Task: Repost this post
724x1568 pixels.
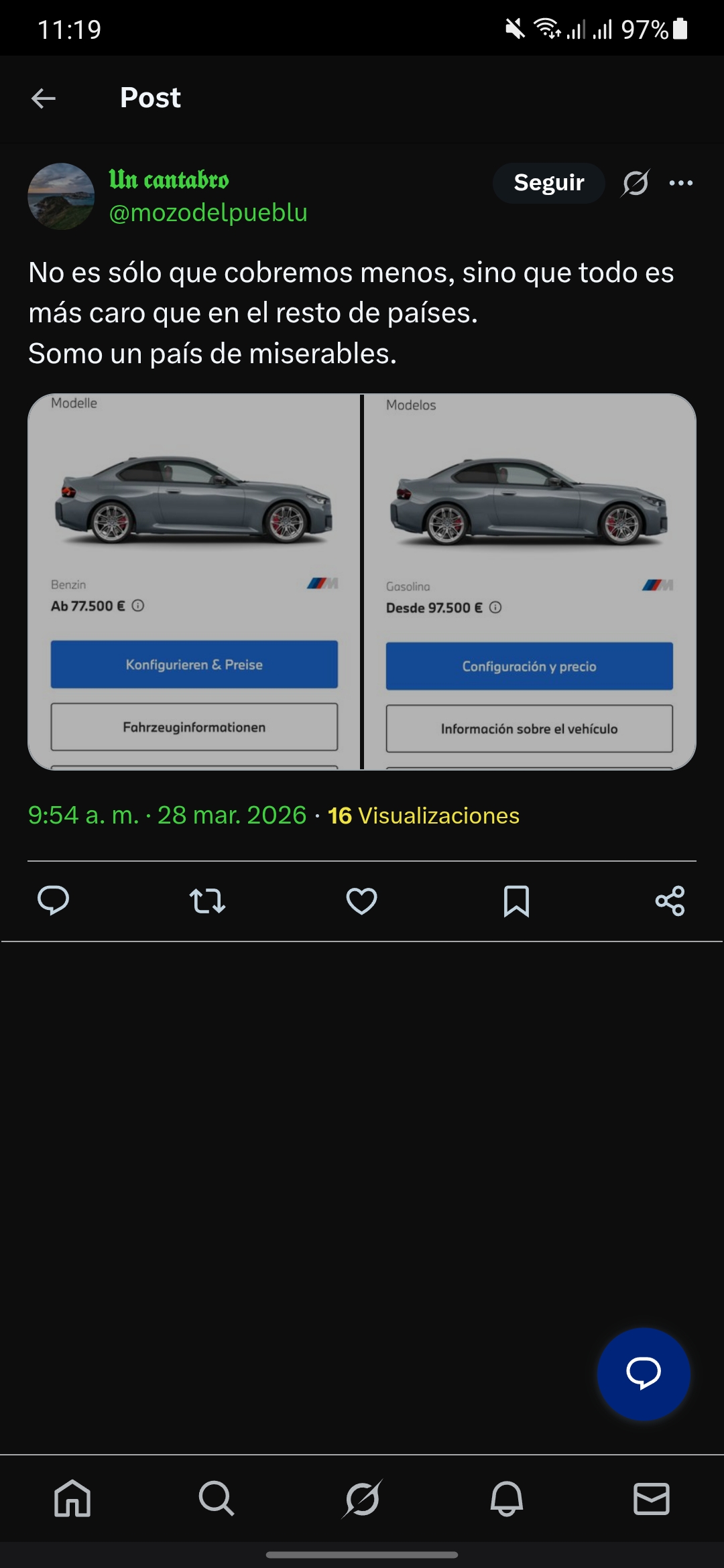Action: click(207, 901)
